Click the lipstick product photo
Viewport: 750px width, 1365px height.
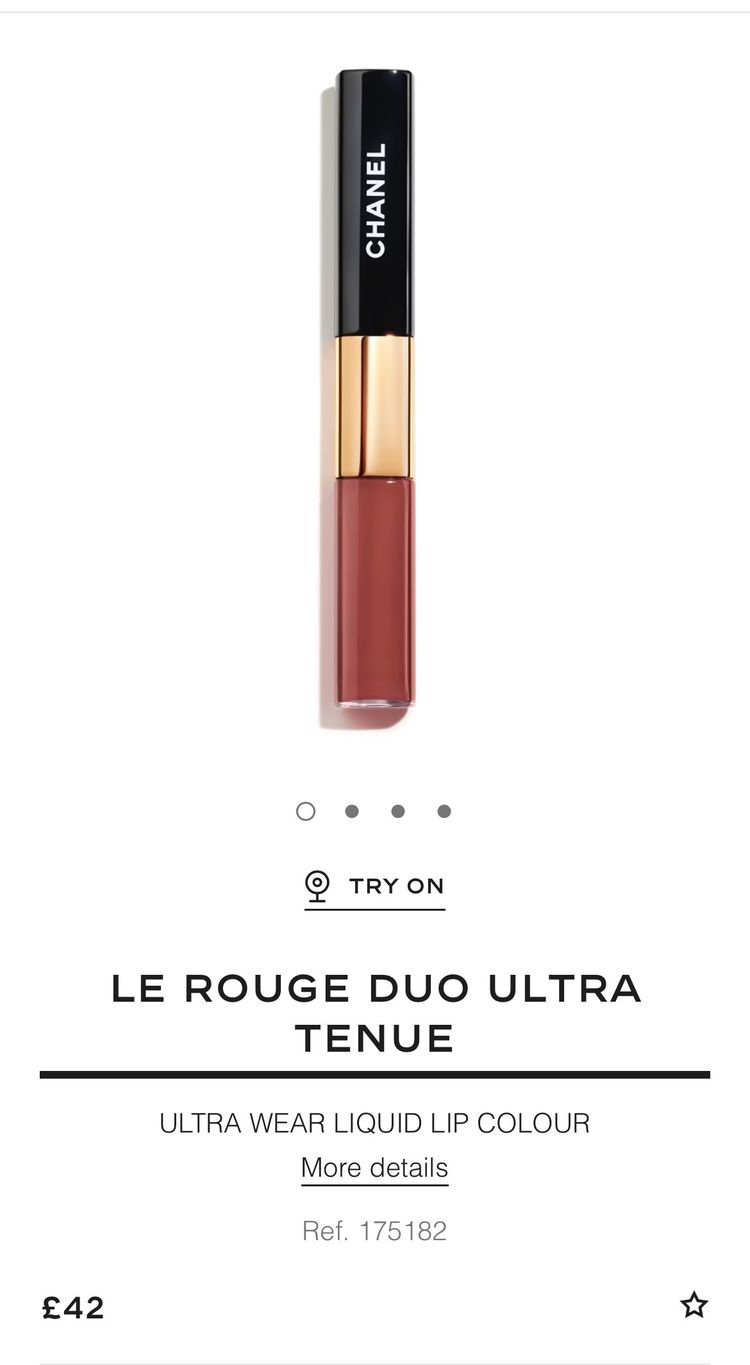click(374, 400)
